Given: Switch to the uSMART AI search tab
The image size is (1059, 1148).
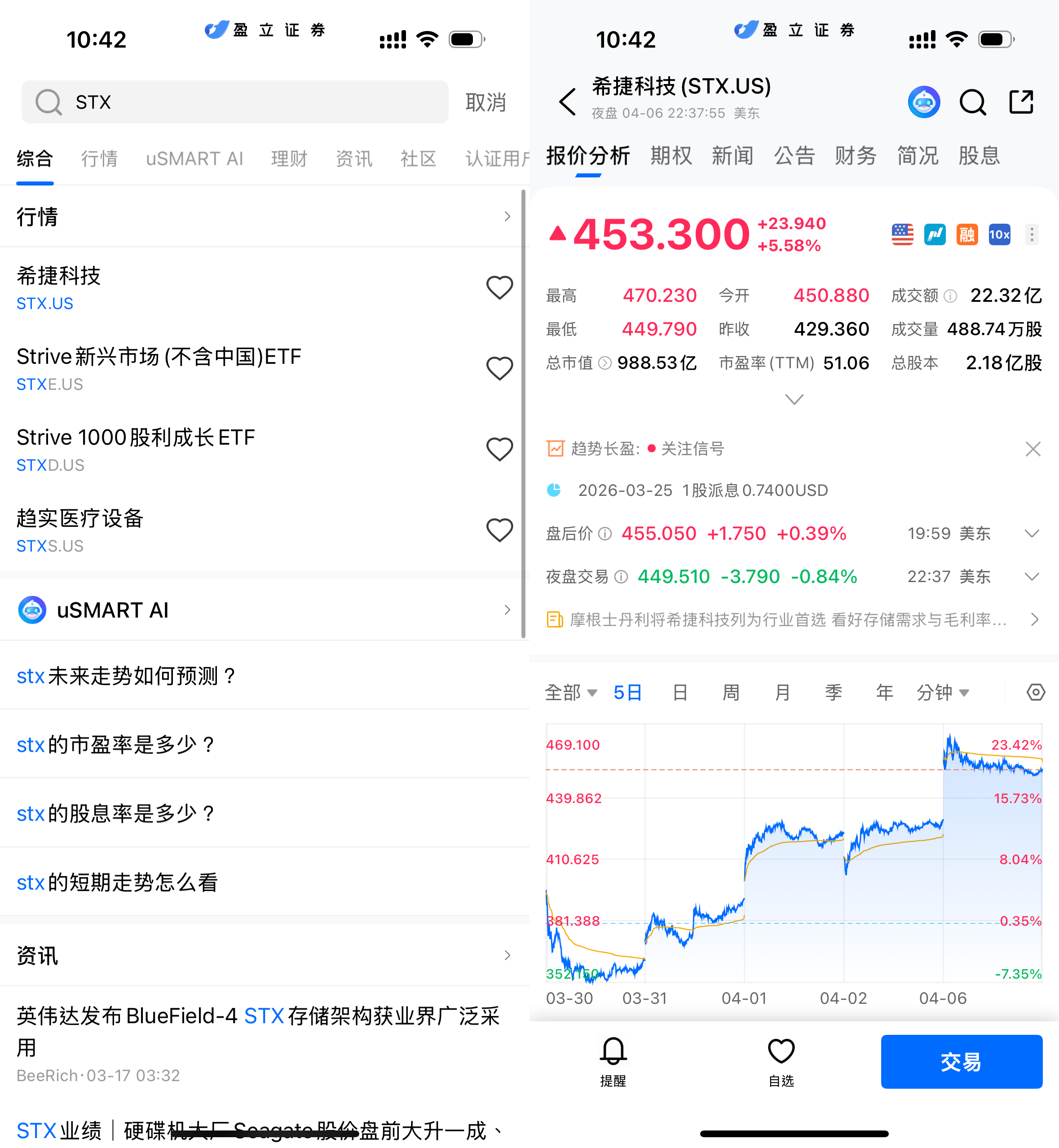Looking at the screenshot, I should pos(194,159).
